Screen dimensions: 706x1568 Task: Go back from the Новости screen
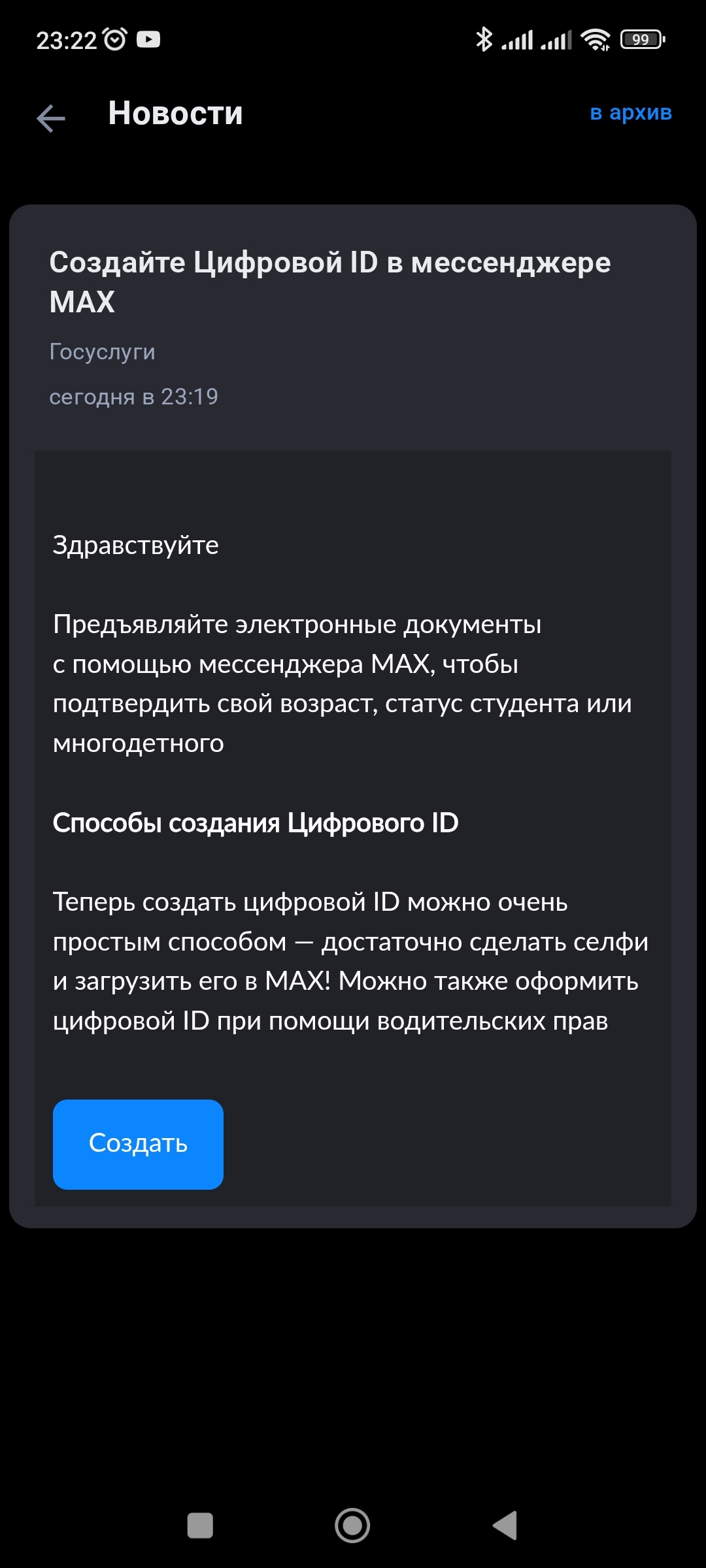51,118
